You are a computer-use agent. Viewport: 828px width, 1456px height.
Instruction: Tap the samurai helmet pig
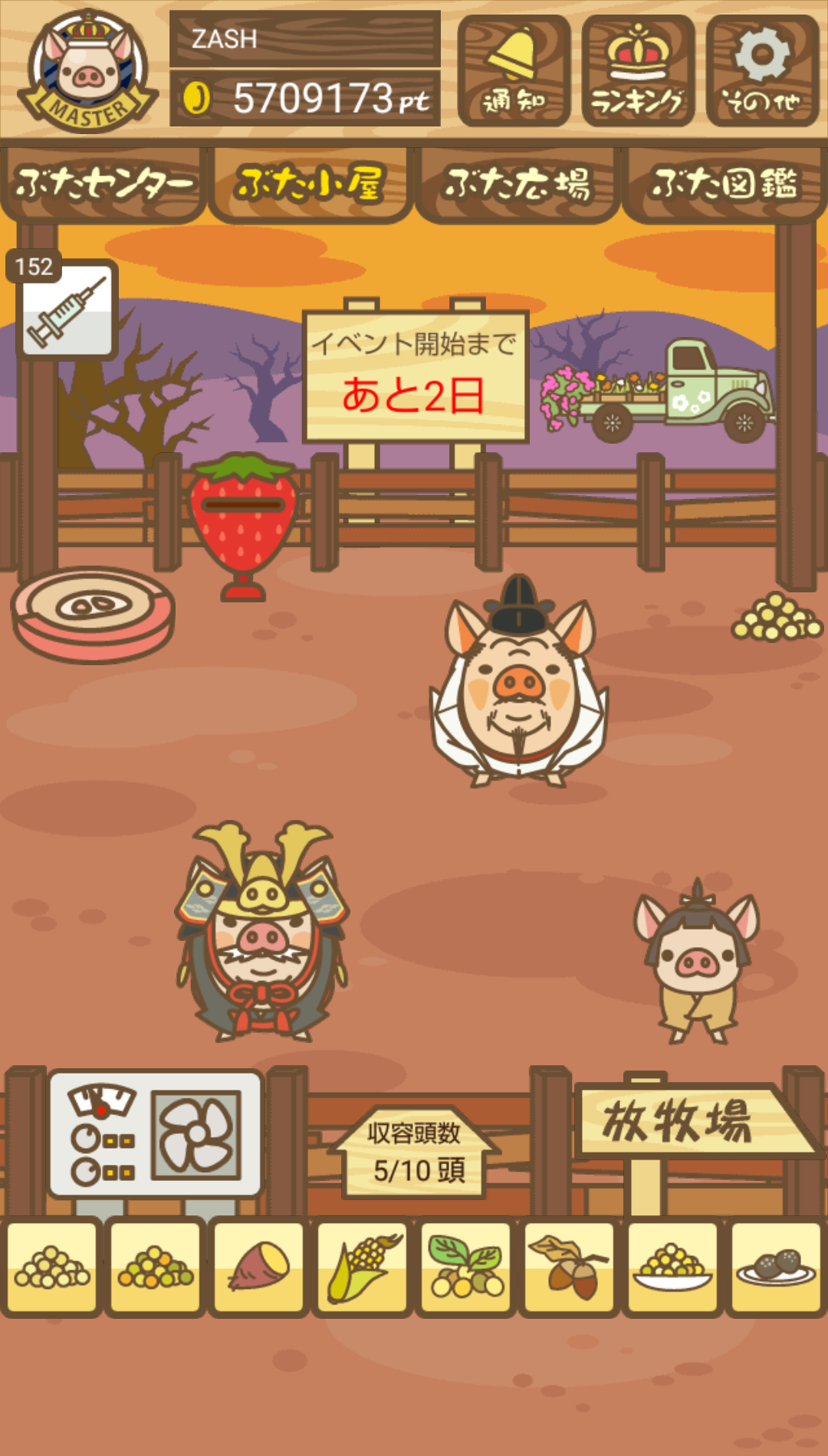tap(261, 933)
